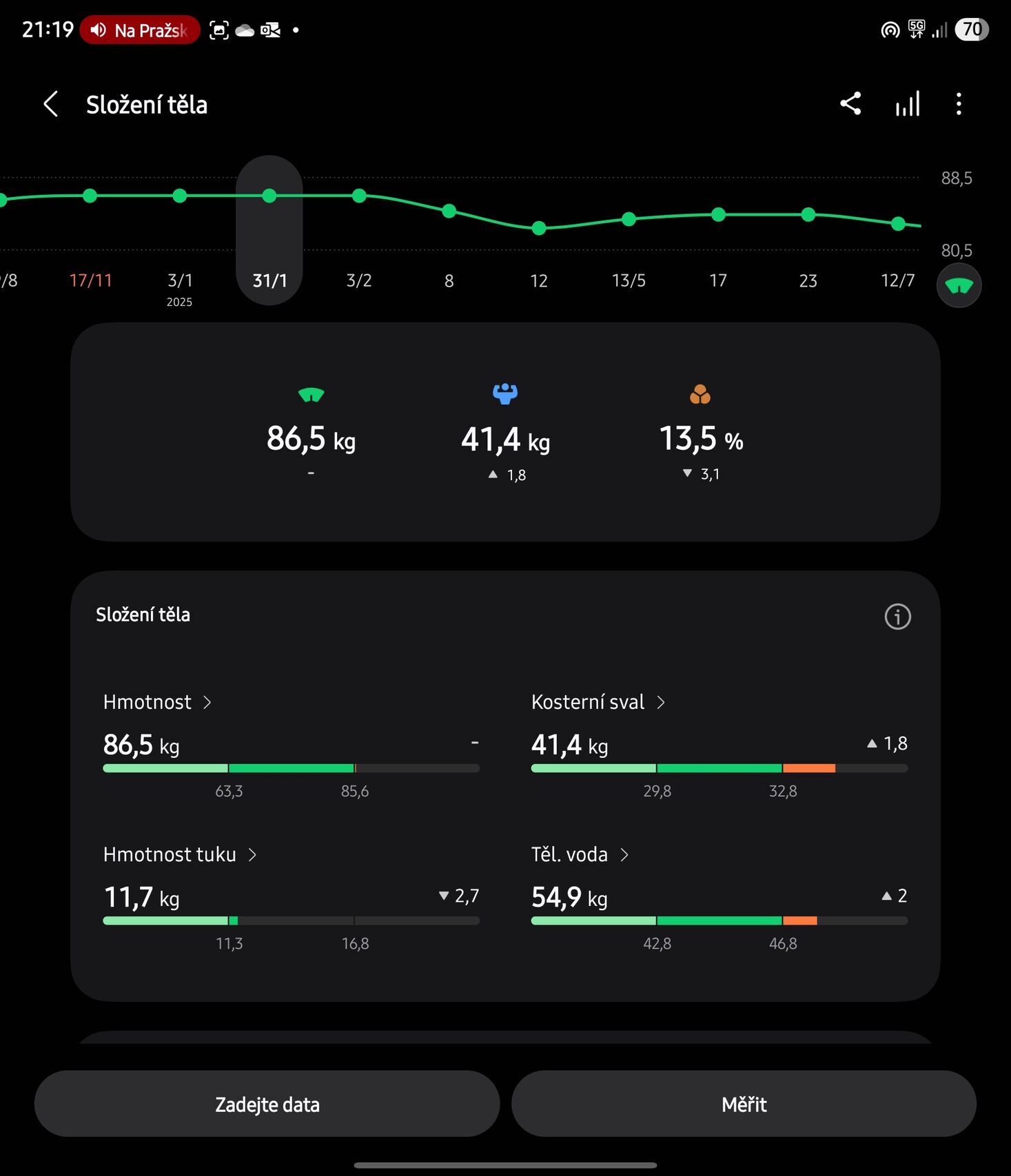The width and height of the screenshot is (1011, 1176).
Task: Tap the weight scale icon beside the chart
Action: click(x=959, y=285)
